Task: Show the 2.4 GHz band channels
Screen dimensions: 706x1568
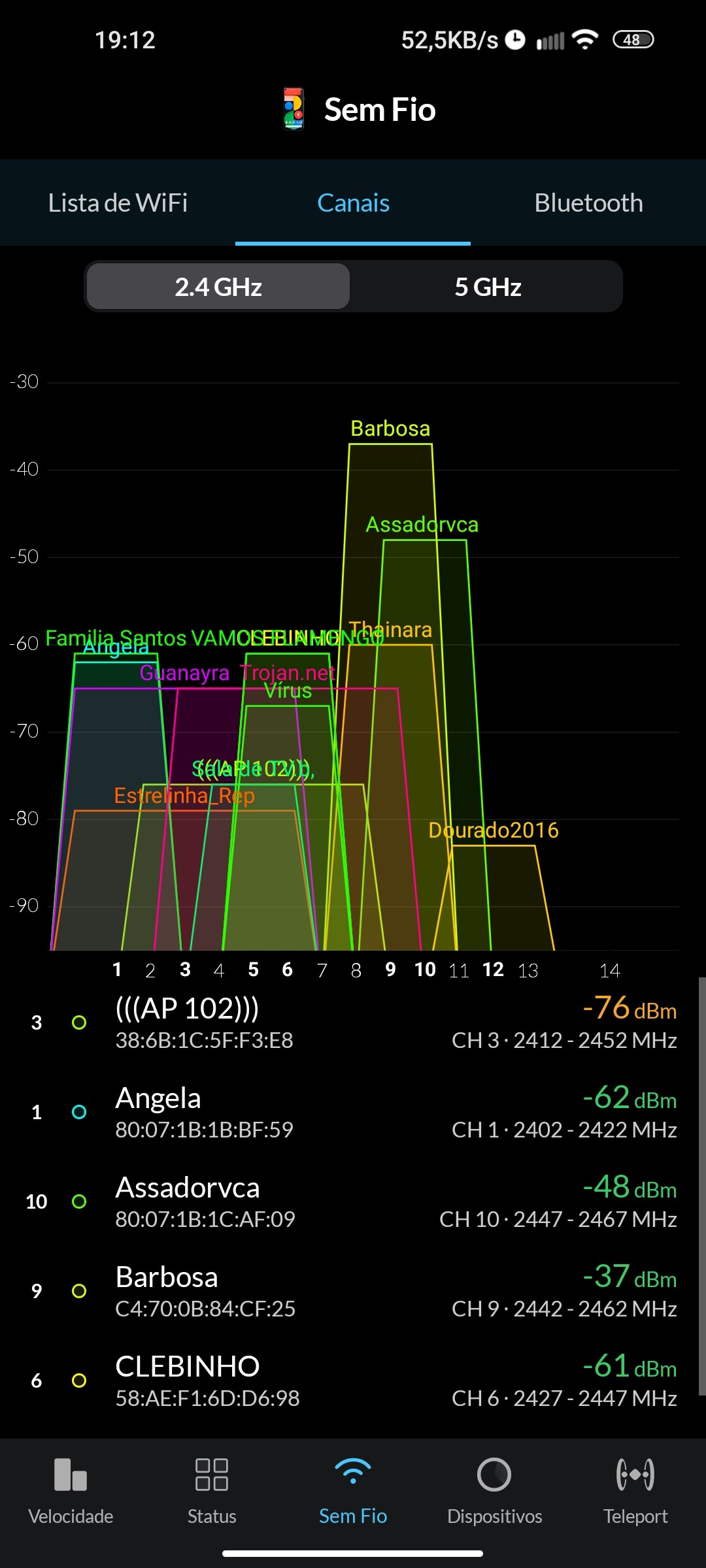Action: click(x=218, y=287)
